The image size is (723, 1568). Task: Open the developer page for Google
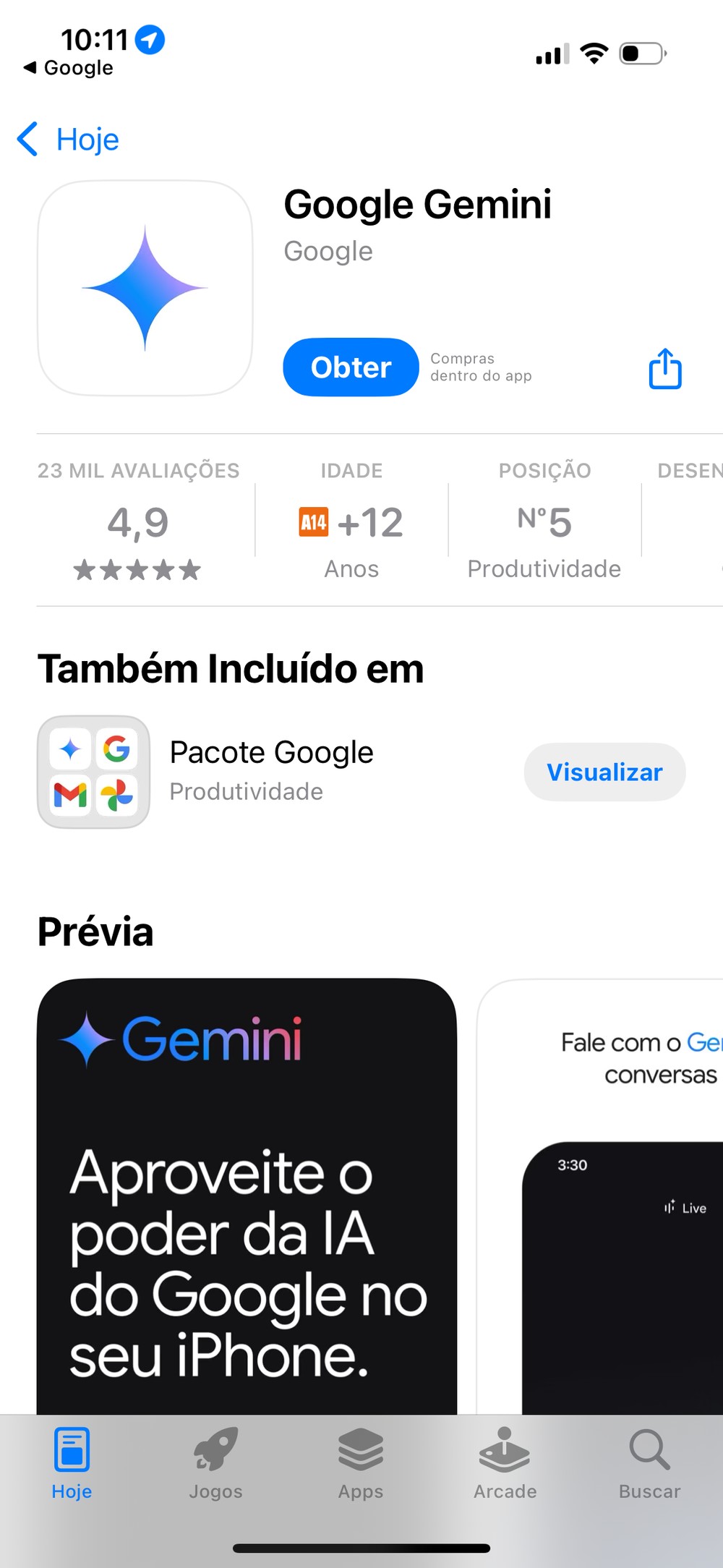pos(328,252)
